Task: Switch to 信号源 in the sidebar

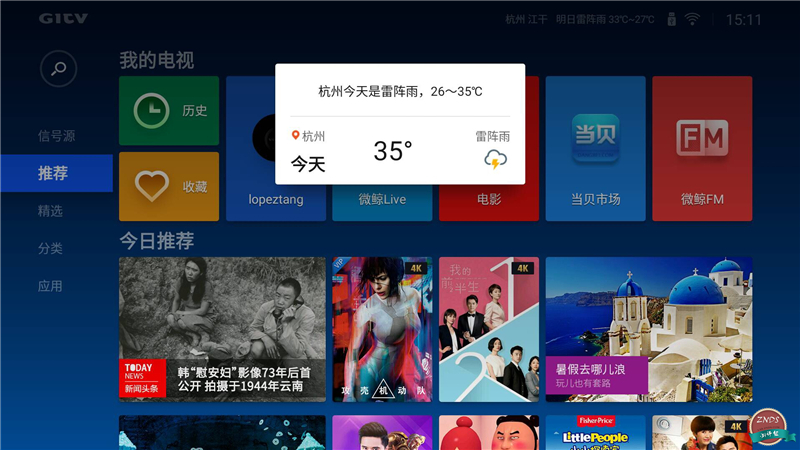Action: tap(57, 136)
